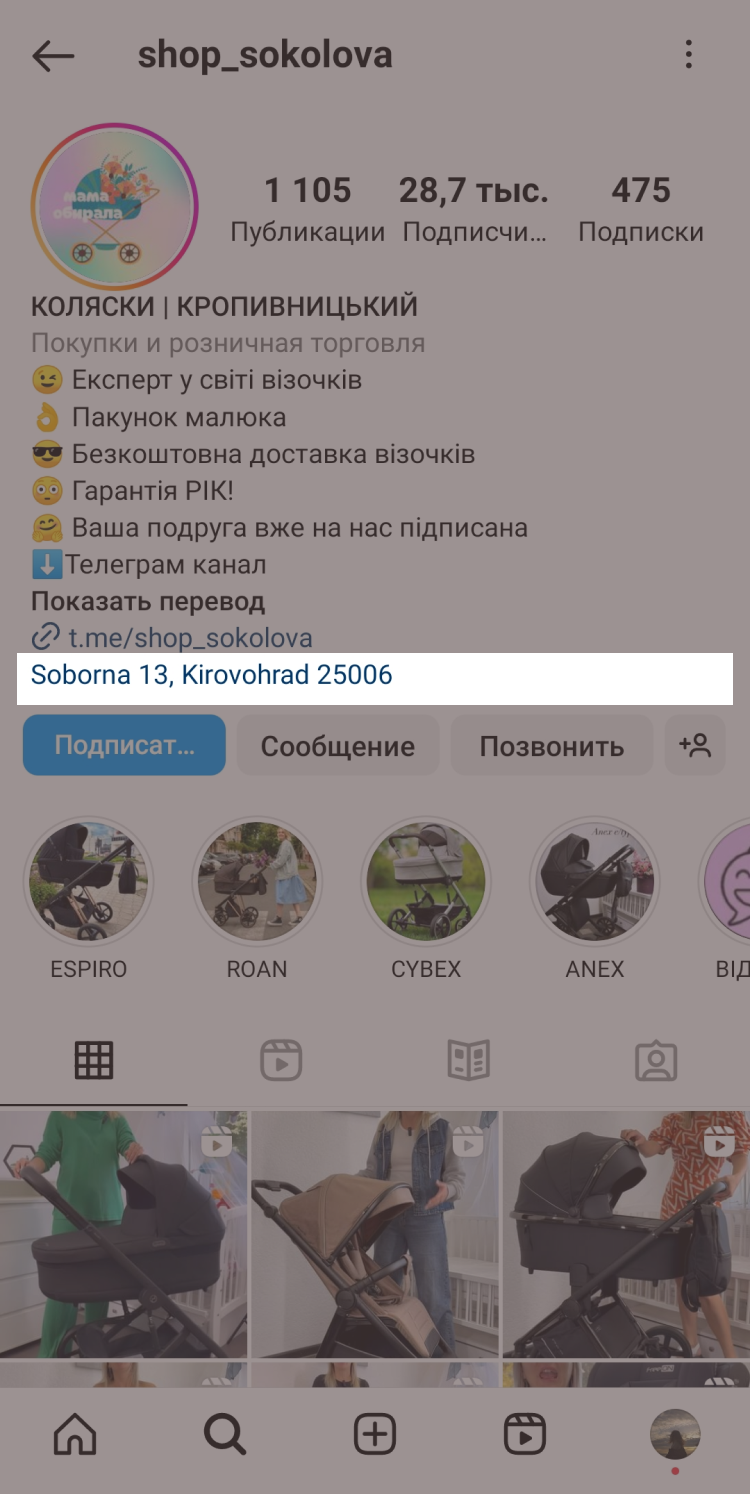Switch to the guides tab
The width and height of the screenshot is (750, 1494).
[x=468, y=1060]
